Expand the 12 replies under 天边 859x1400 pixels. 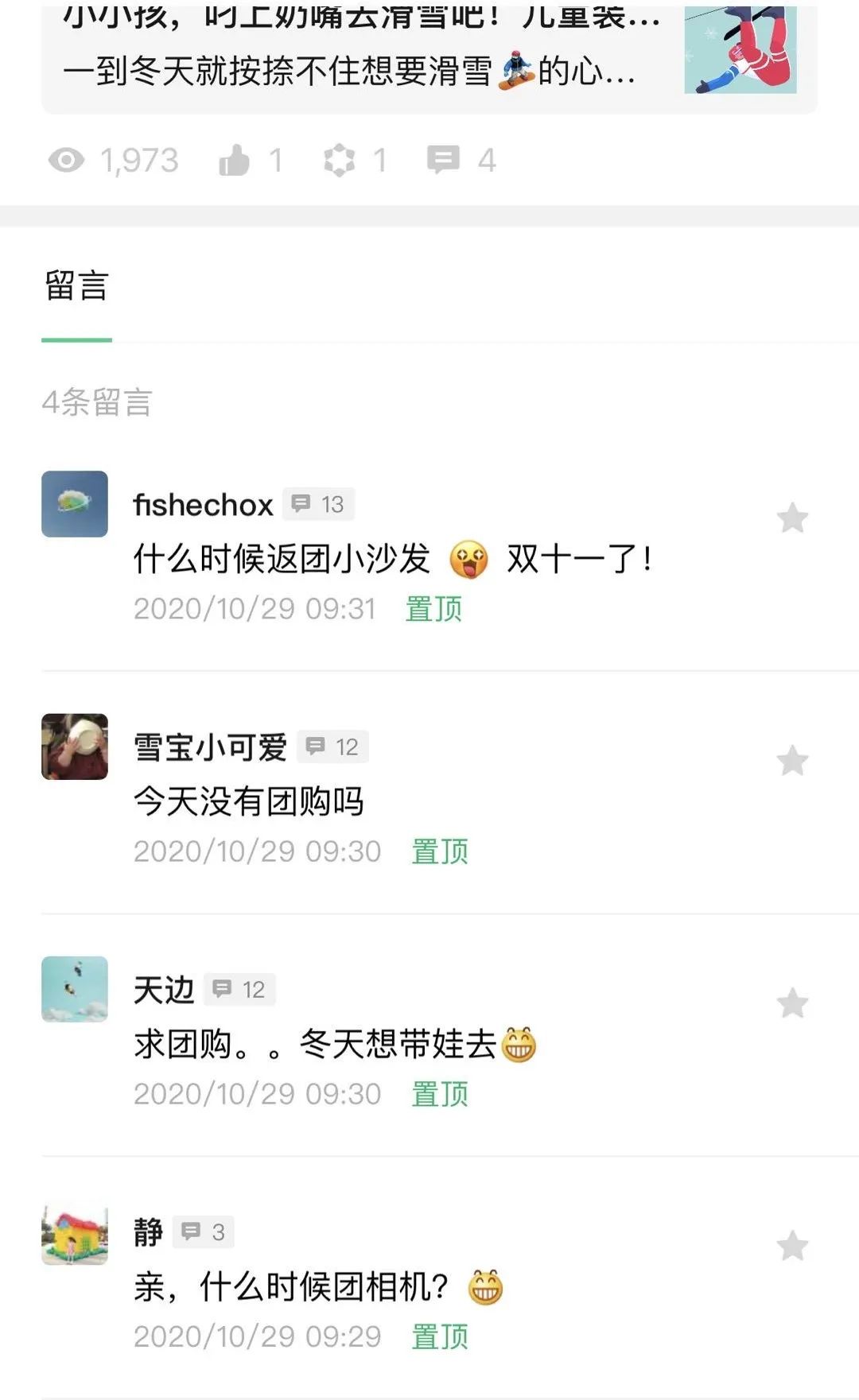point(239,989)
